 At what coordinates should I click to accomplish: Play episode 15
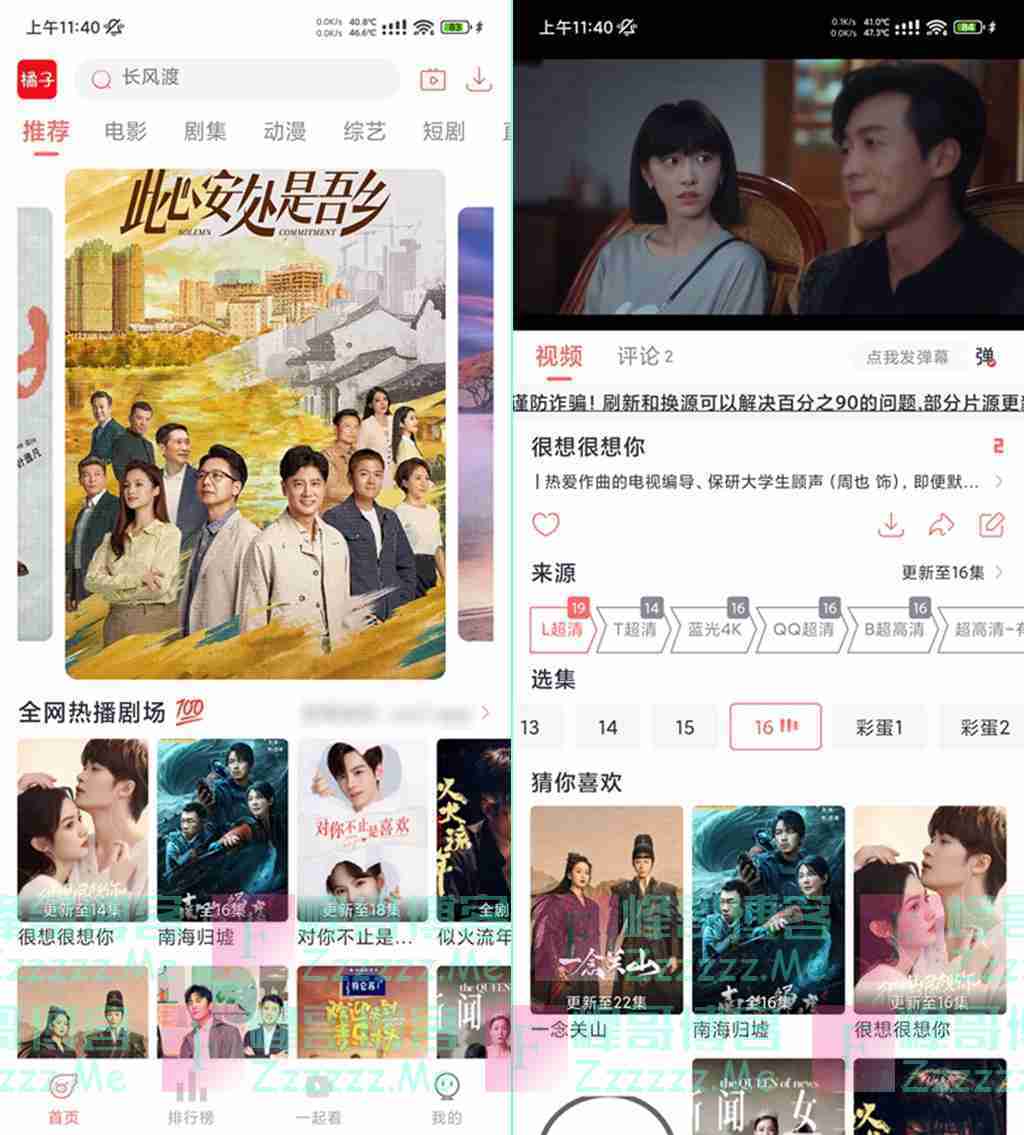click(684, 727)
